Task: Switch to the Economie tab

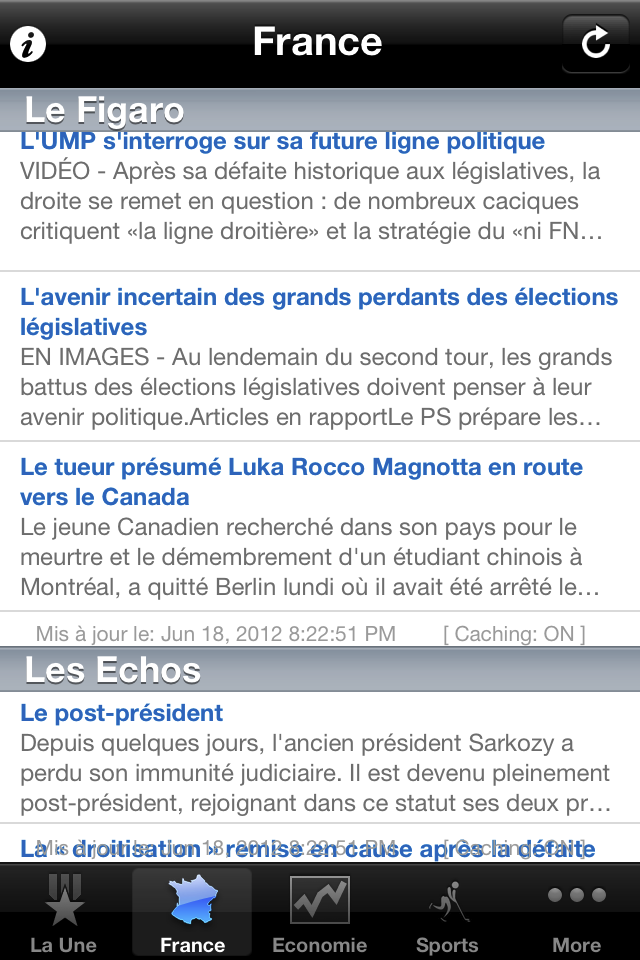Action: pos(320,914)
